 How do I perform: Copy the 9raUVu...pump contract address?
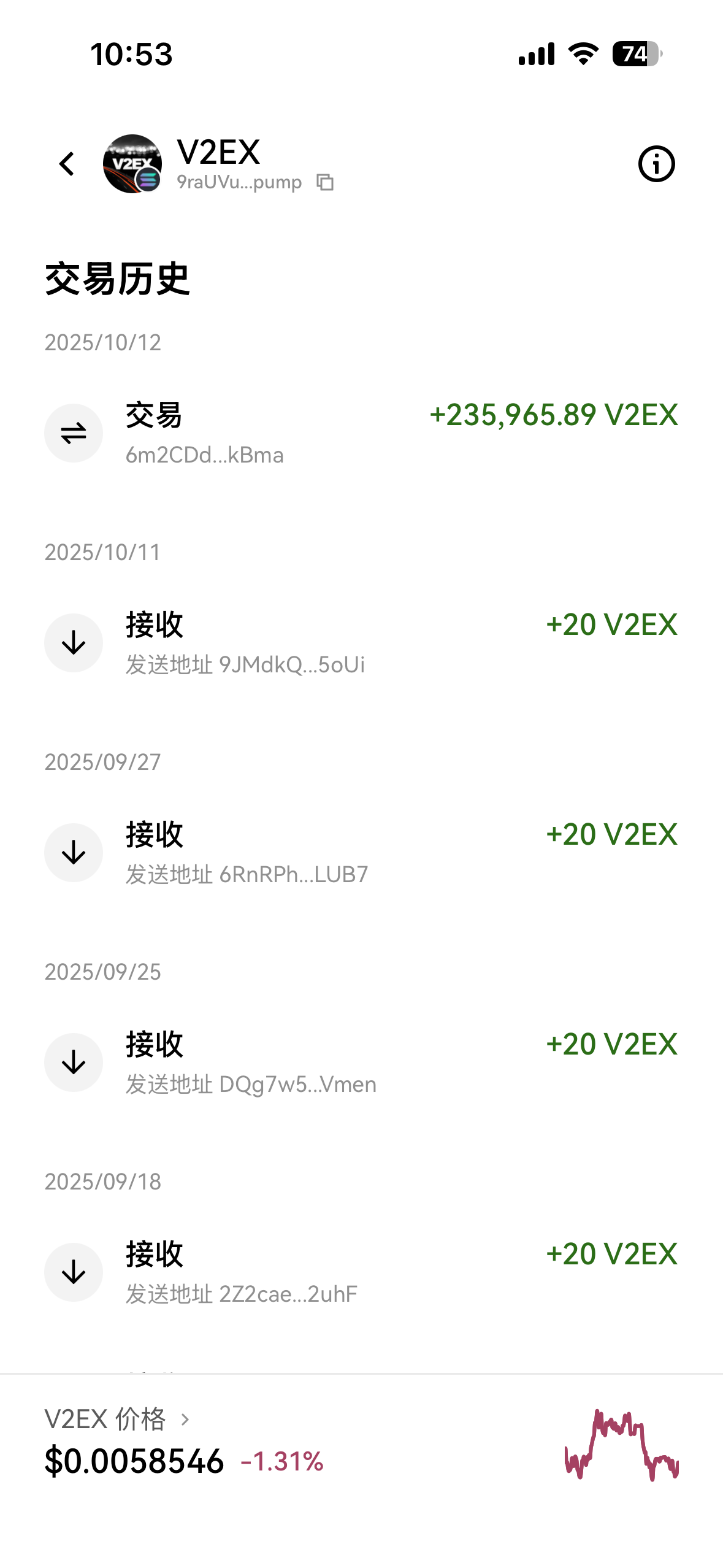tap(324, 182)
